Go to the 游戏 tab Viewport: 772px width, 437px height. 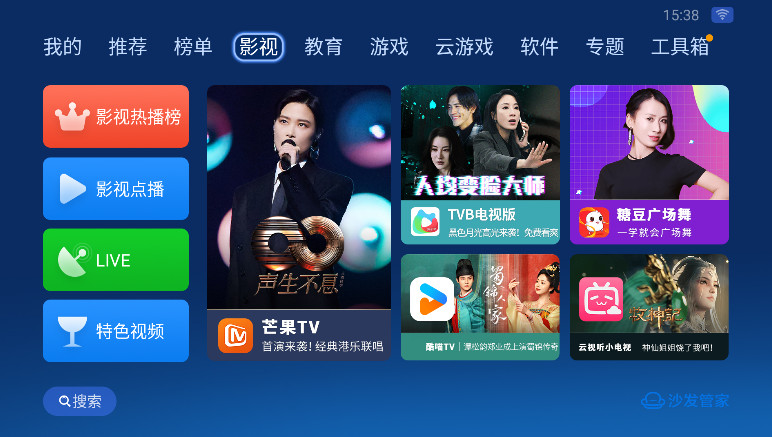(x=389, y=47)
